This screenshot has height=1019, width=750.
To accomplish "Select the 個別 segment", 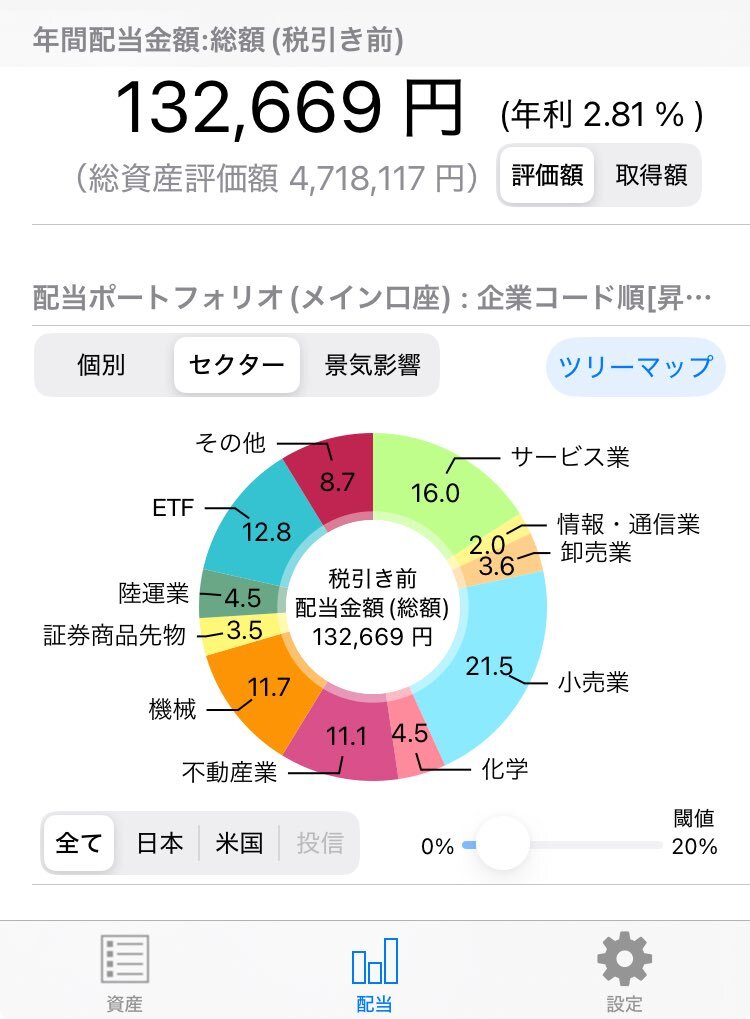I will (x=101, y=365).
